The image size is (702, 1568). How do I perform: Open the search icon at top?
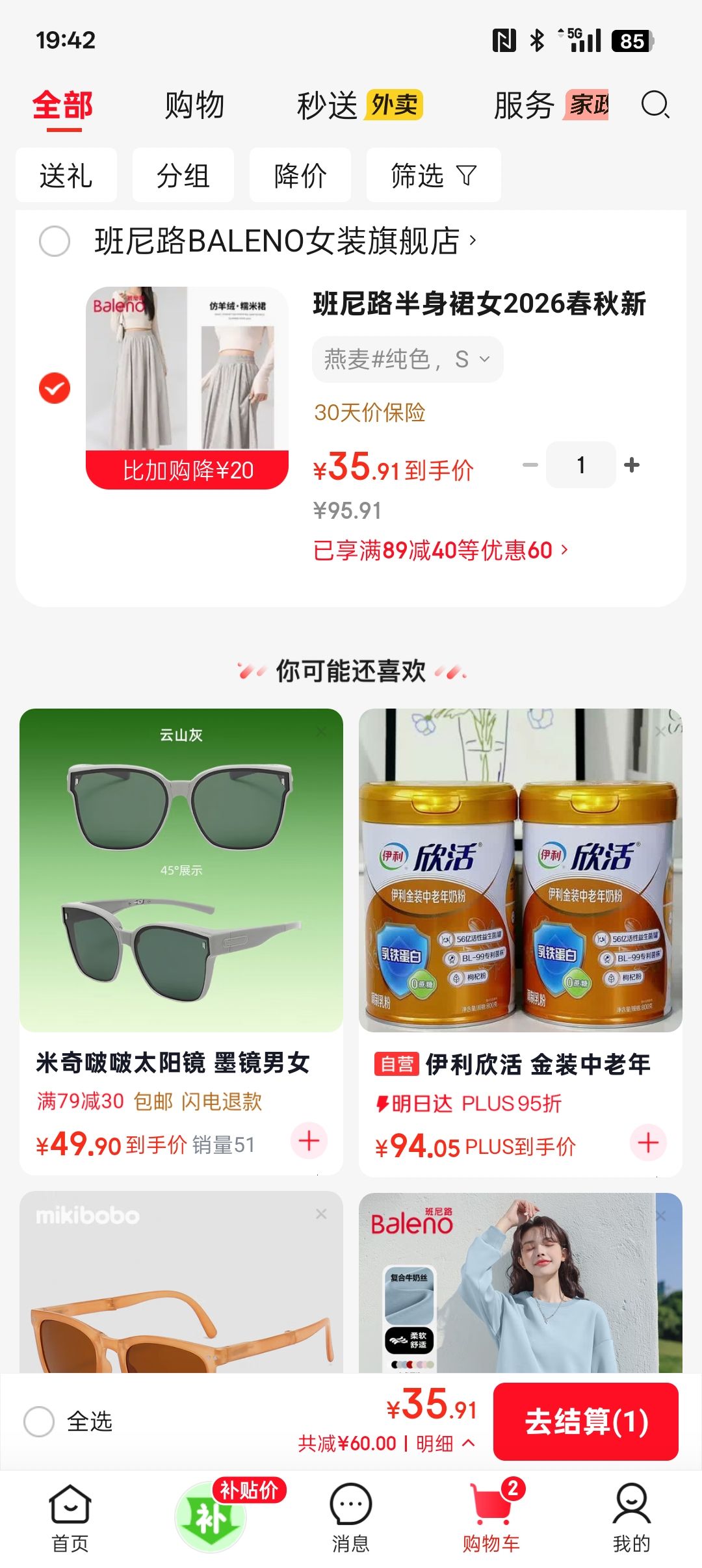click(655, 105)
